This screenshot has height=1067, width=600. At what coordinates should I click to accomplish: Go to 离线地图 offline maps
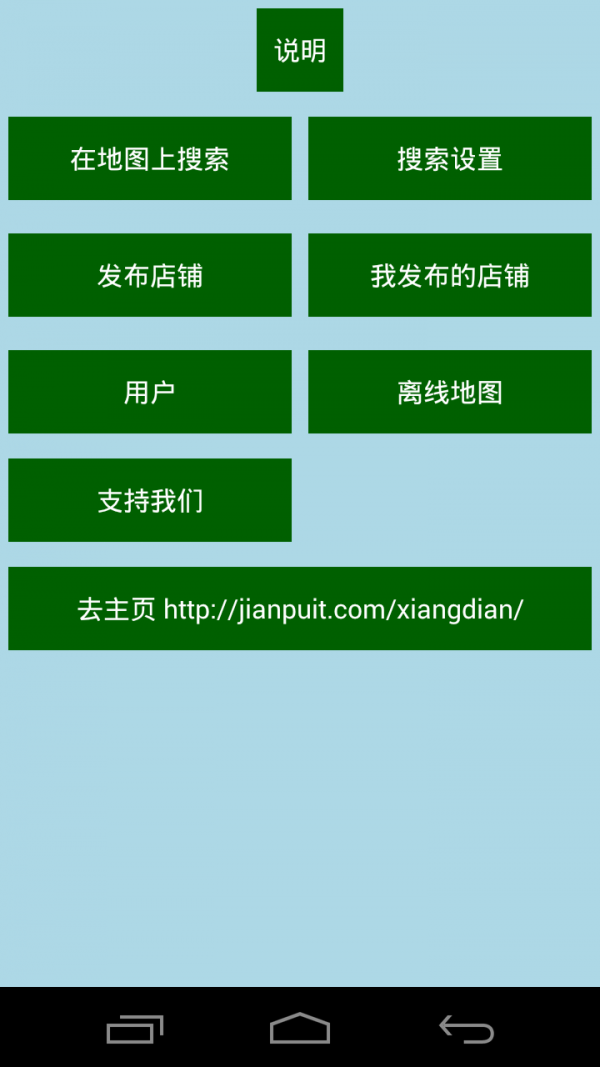point(450,392)
